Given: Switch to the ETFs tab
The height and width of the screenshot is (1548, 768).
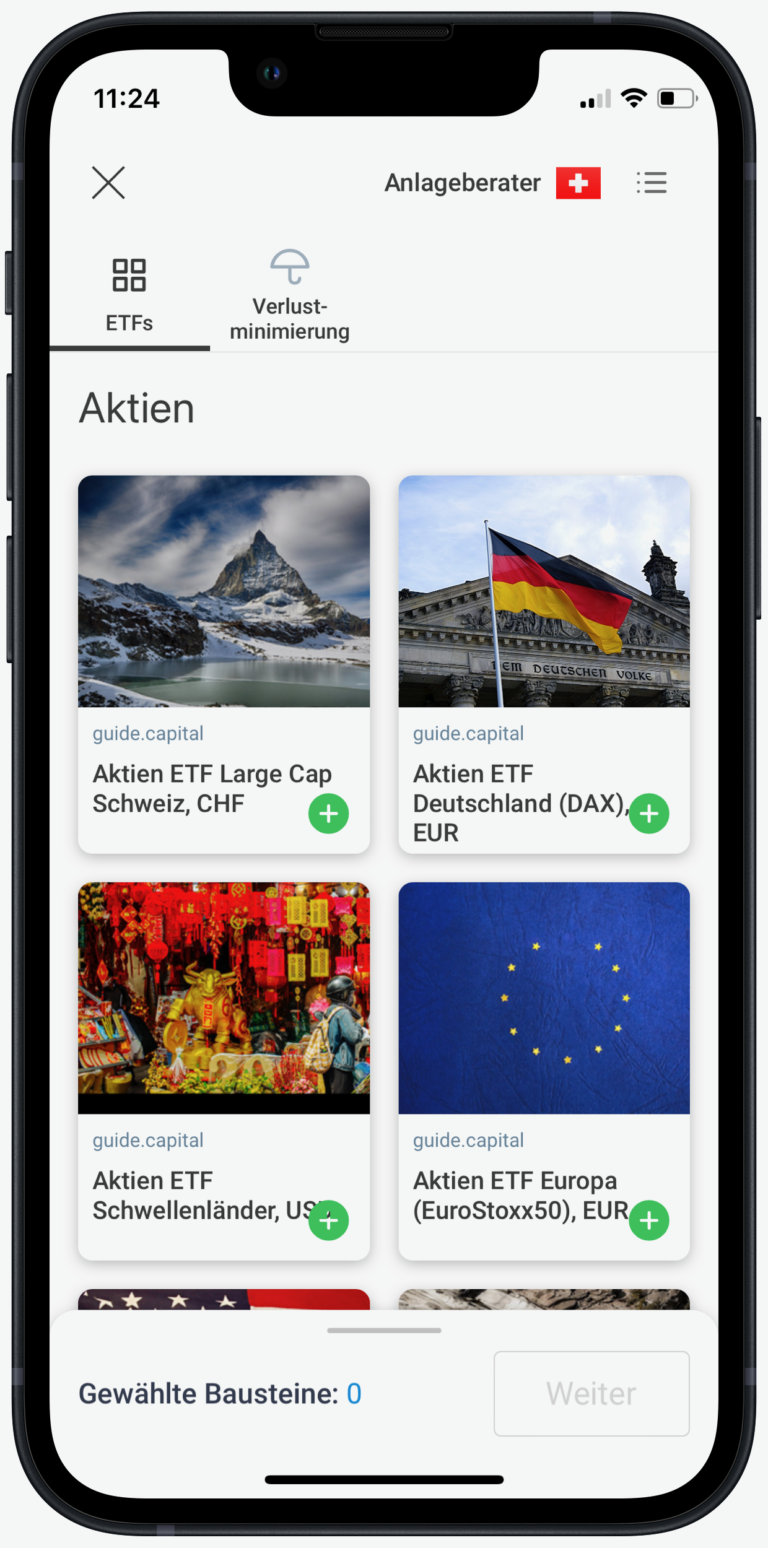Looking at the screenshot, I should pos(129,295).
